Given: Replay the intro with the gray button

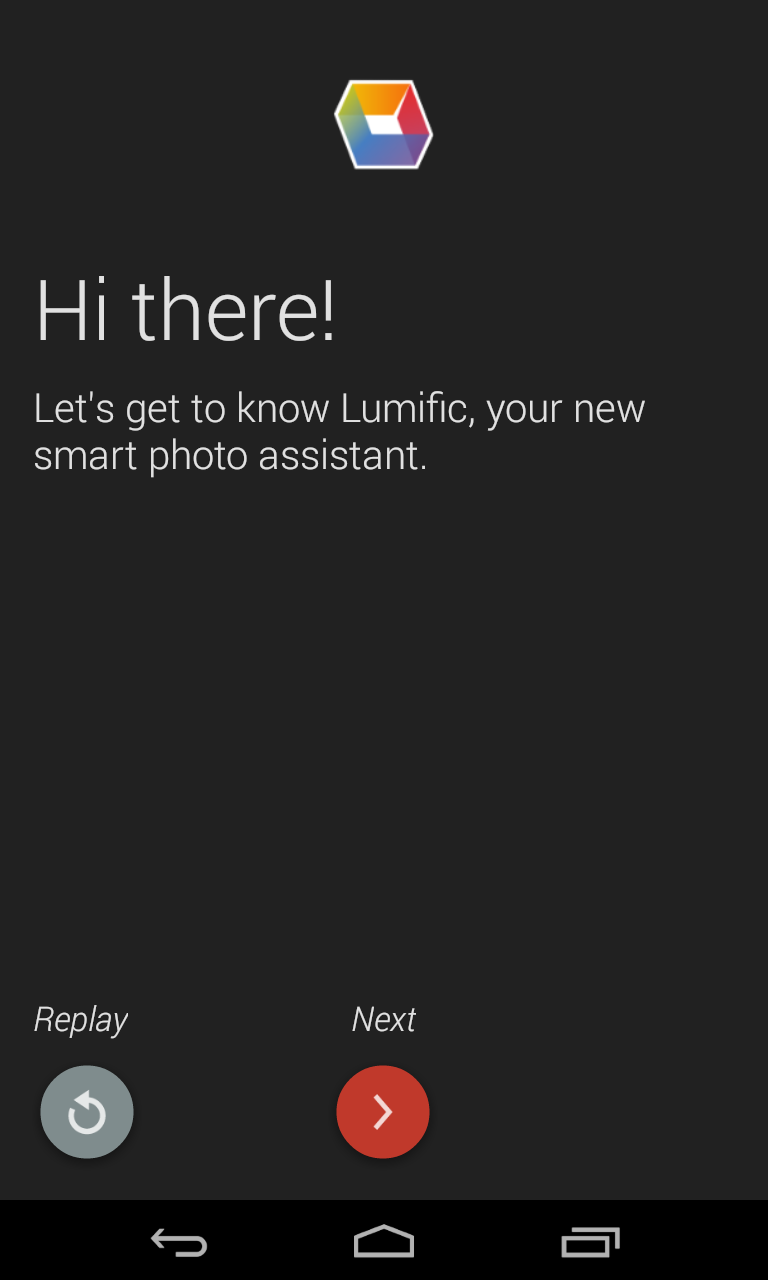Looking at the screenshot, I should point(87,1112).
